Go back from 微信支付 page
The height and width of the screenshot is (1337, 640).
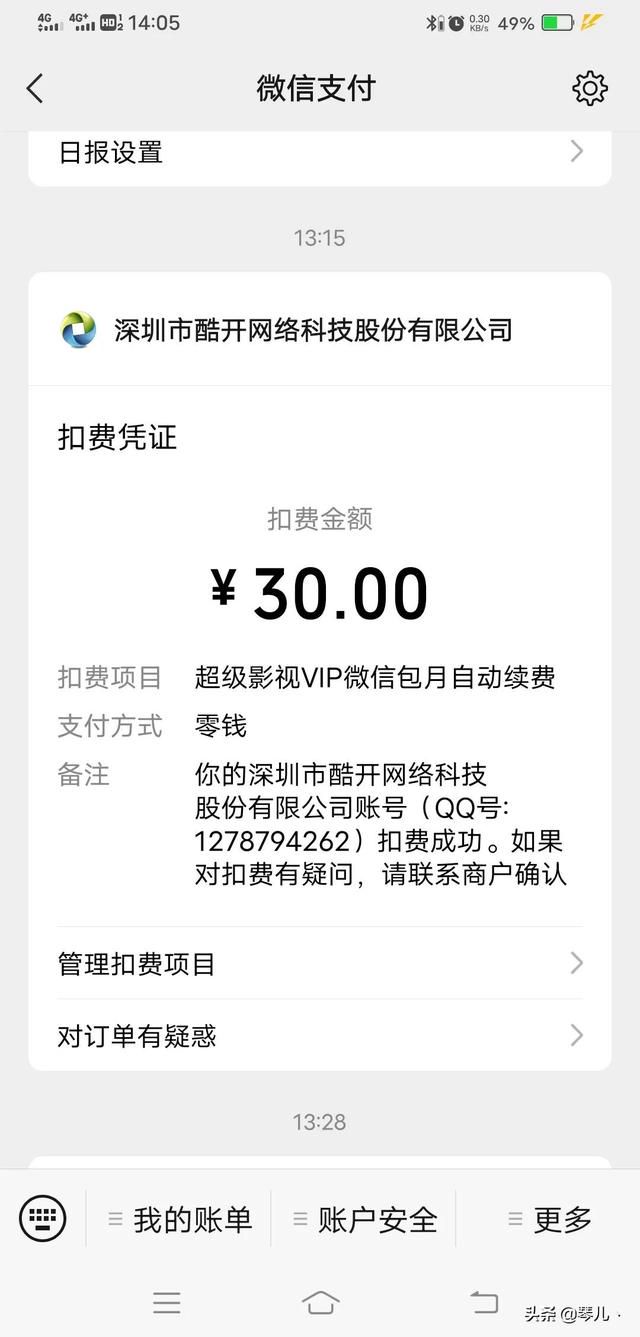pyautogui.click(x=35, y=88)
